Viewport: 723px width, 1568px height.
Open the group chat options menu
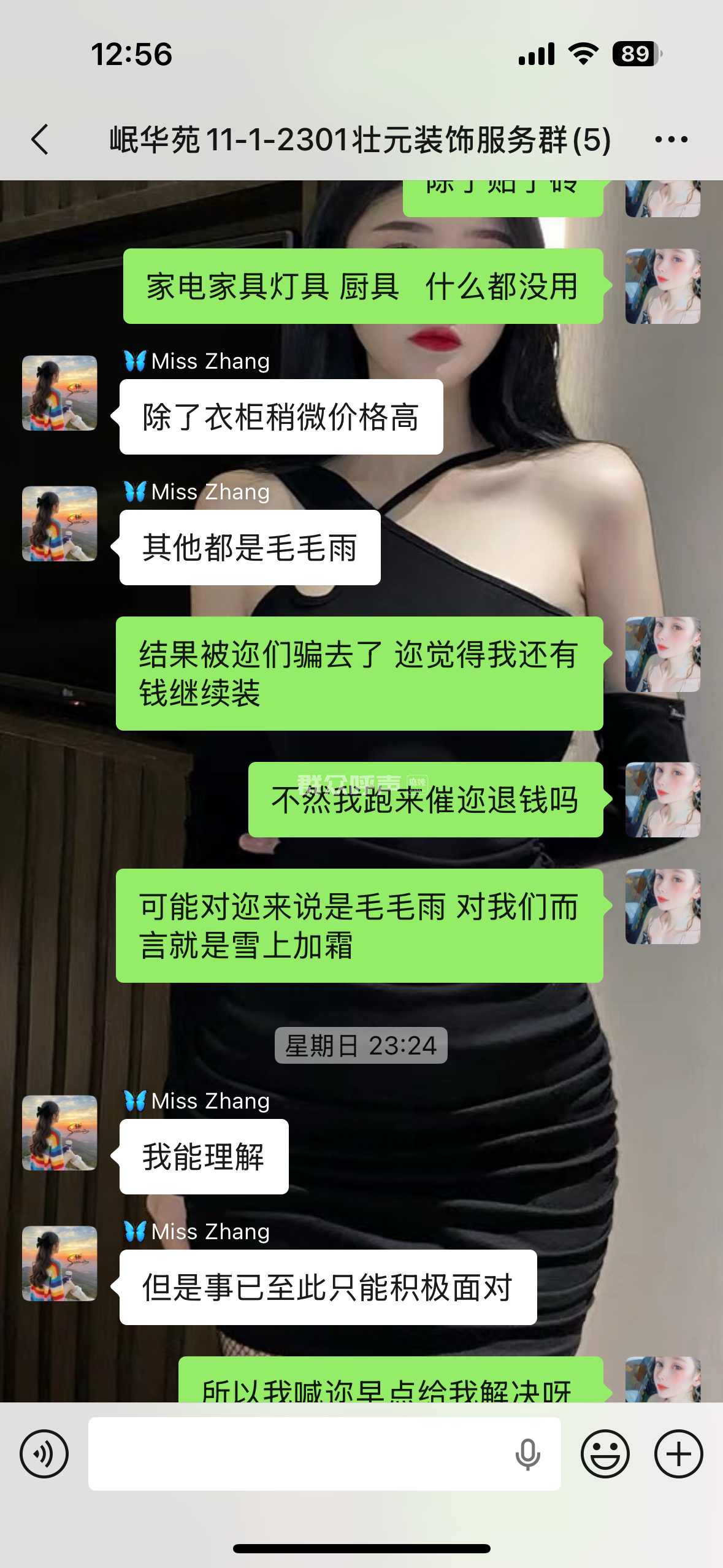click(x=671, y=139)
